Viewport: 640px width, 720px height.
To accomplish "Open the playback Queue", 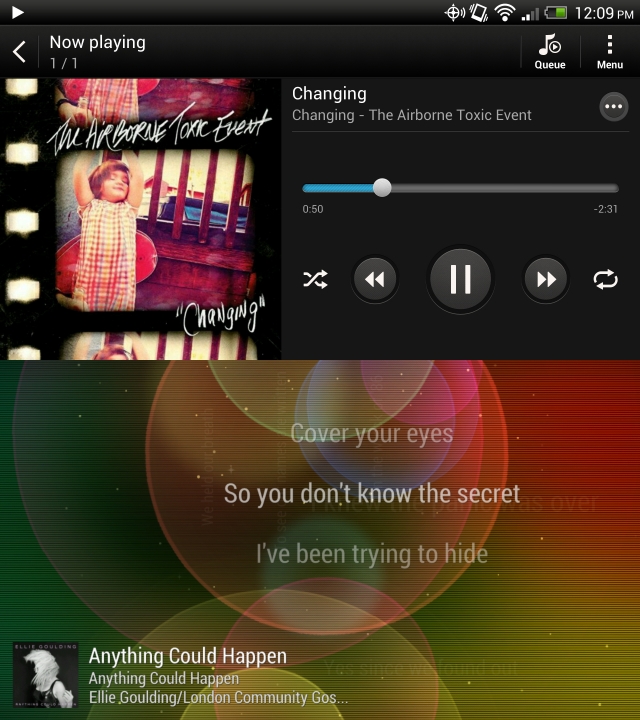I will pyautogui.click(x=550, y=51).
